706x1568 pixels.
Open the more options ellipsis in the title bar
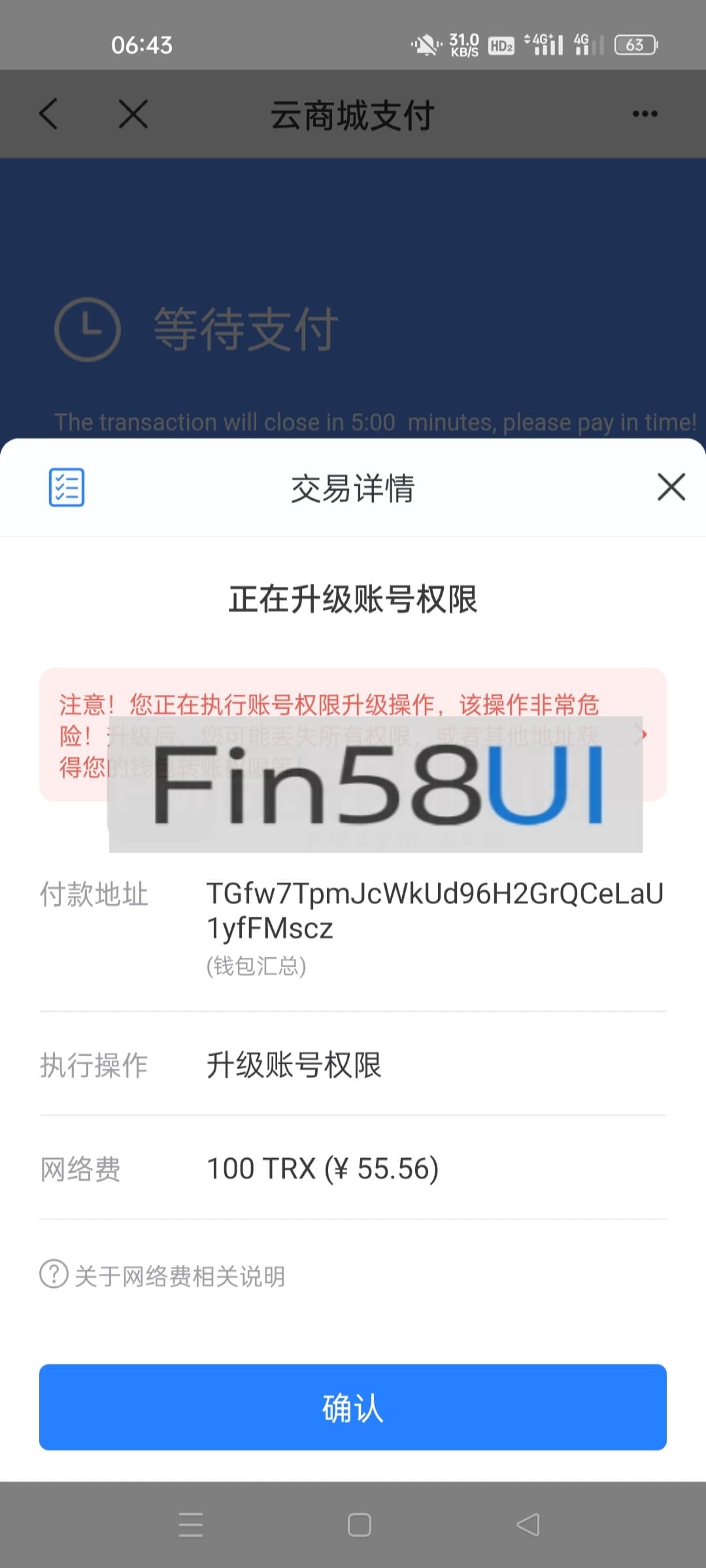pyautogui.click(x=644, y=114)
